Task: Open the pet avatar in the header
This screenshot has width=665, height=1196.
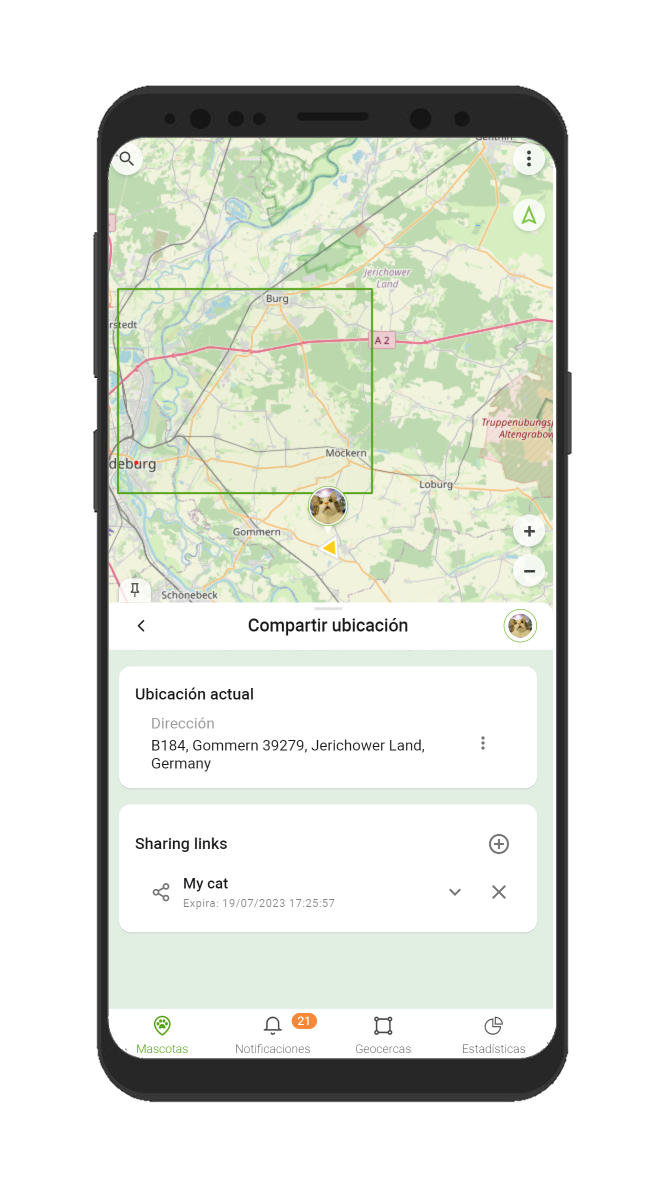Action: point(520,626)
